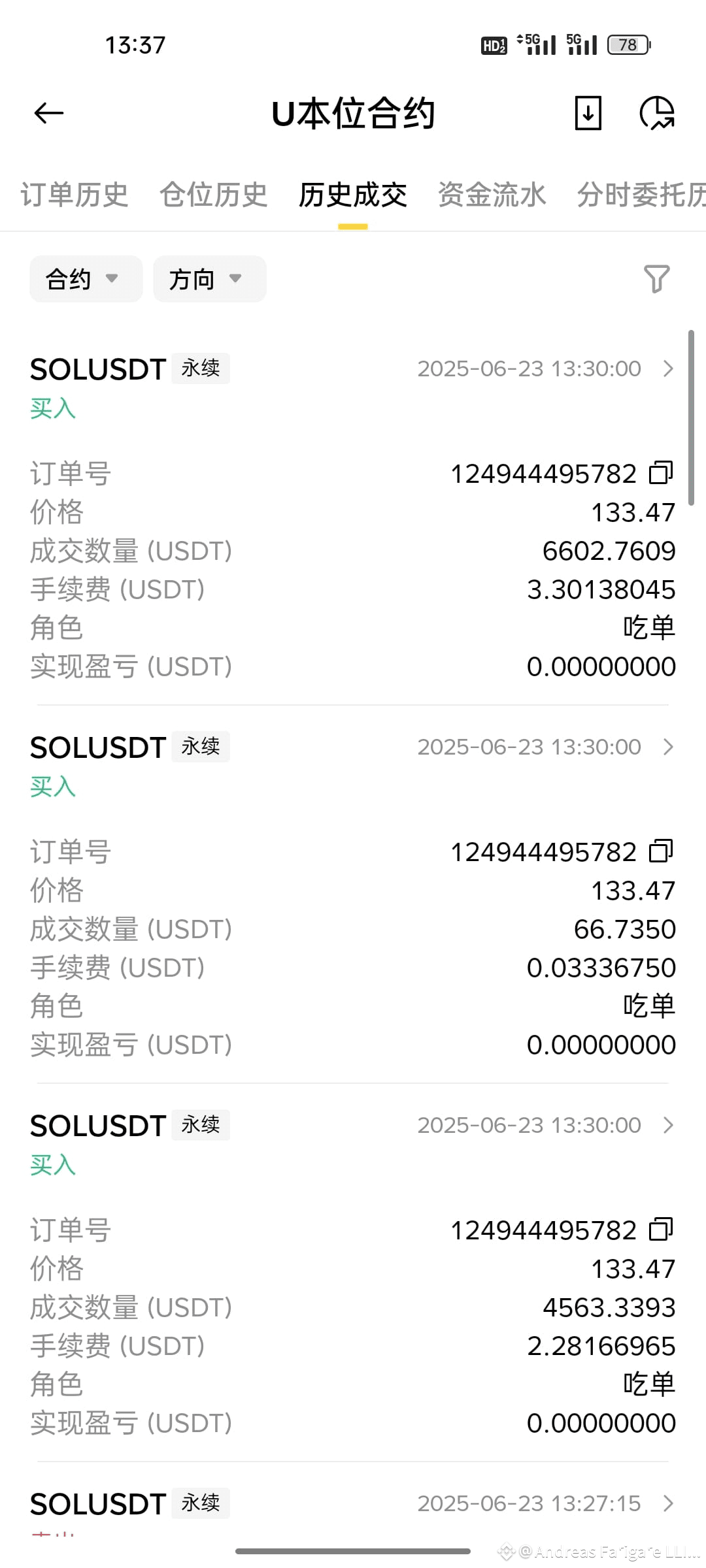Switch to the 订单历史 tab
The height and width of the screenshot is (1568, 706).
(75, 195)
